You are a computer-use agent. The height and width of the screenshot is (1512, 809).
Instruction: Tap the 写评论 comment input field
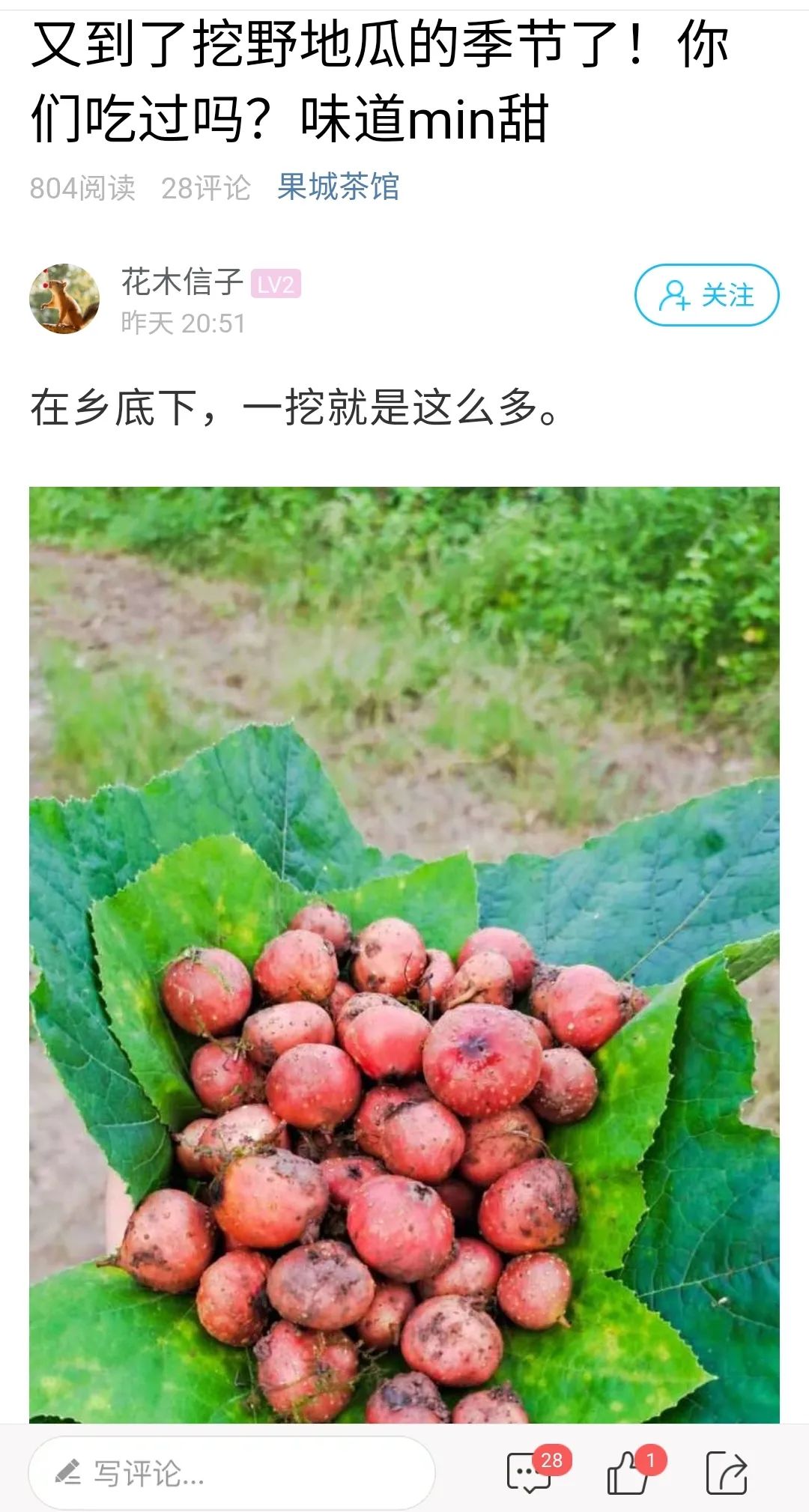point(231,1472)
